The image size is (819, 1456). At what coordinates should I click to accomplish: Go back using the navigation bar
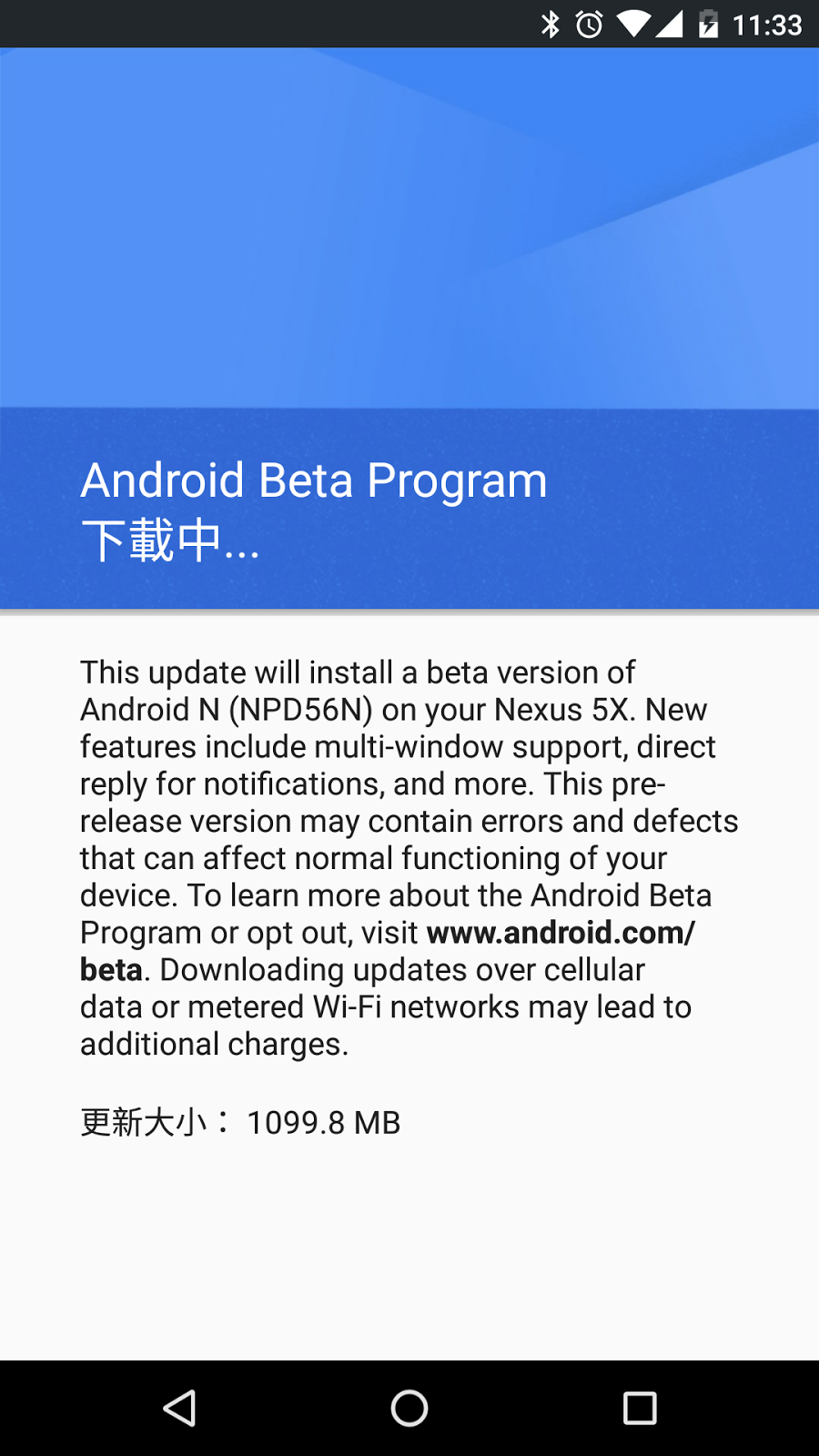pyautogui.click(x=179, y=1408)
